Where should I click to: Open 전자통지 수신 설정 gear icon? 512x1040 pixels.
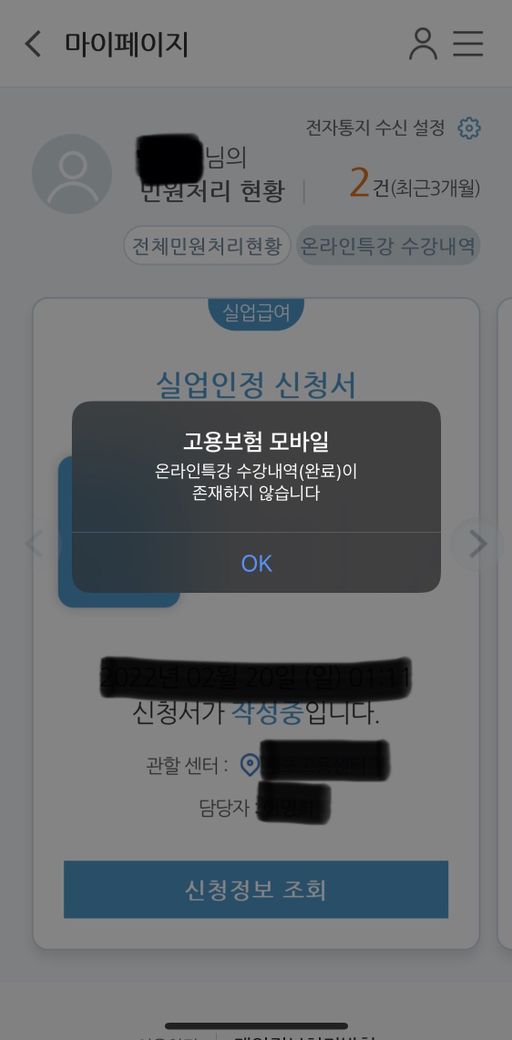(469, 127)
